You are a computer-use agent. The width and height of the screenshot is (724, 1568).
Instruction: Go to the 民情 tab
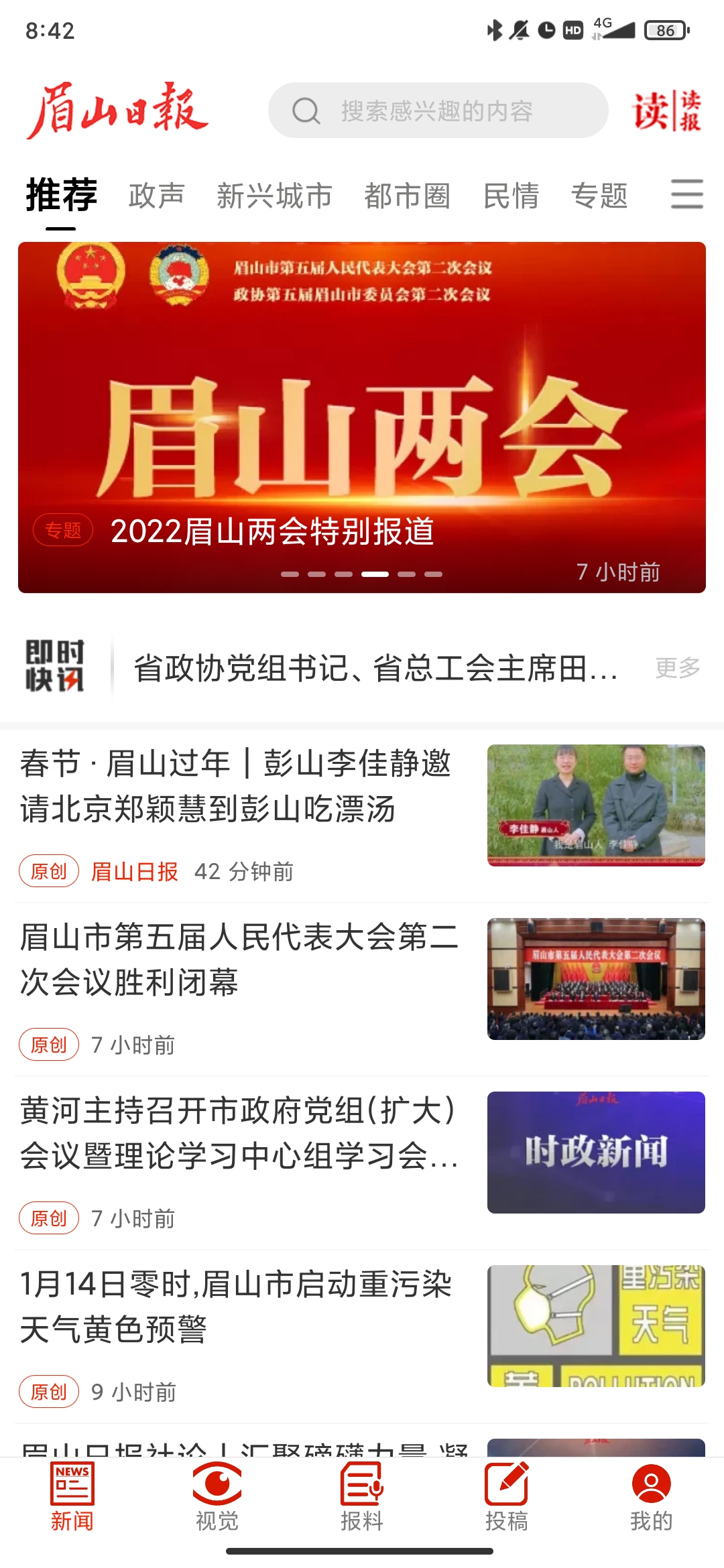tap(511, 196)
